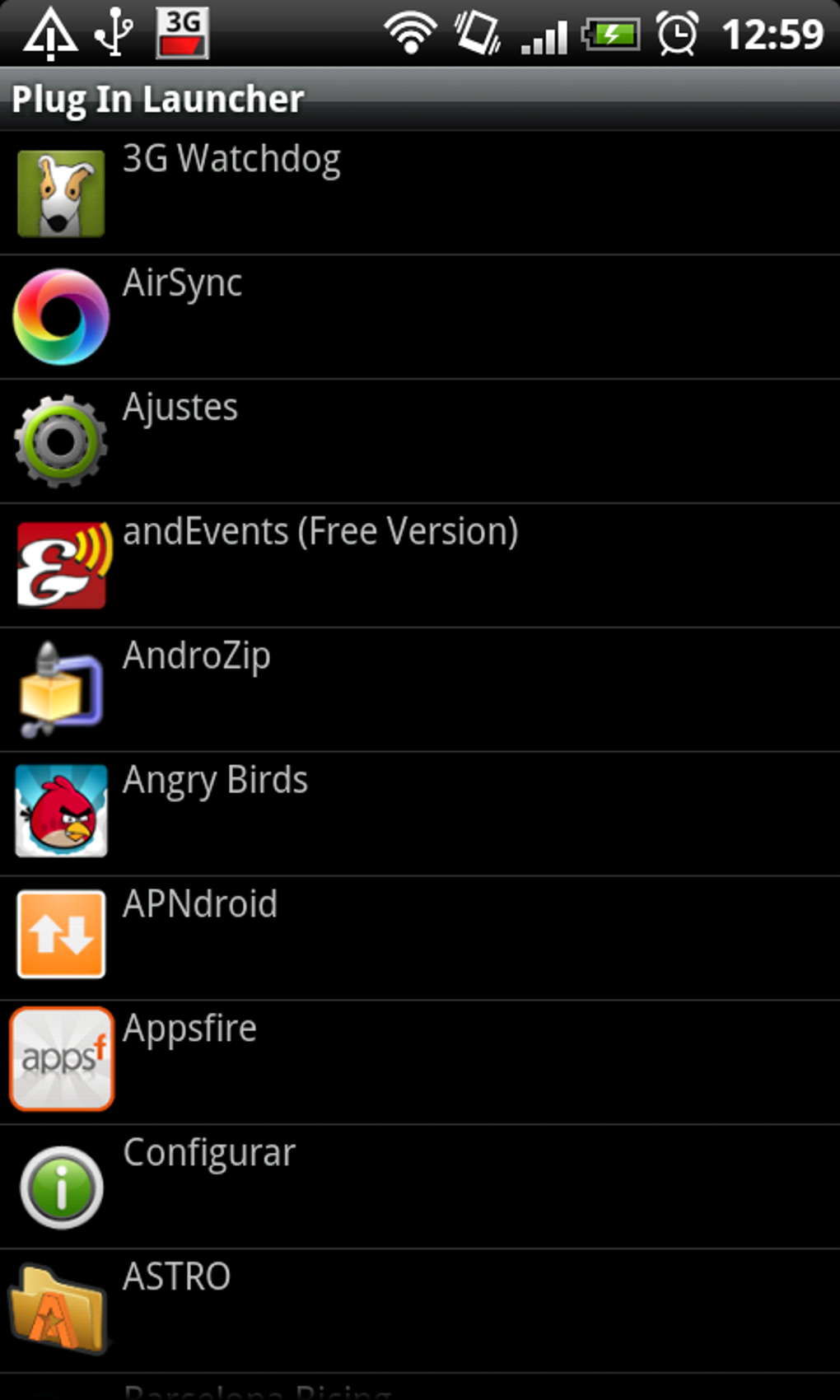
Task: Tap the AirSync colorful ring icon
Action: (x=60, y=317)
